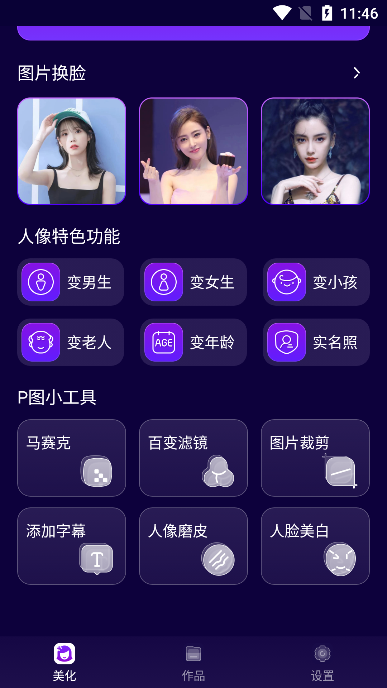Open the 添加字幕 subtitle tool
Image resolution: width=387 pixels, height=688 pixels.
pyautogui.click(x=72, y=546)
